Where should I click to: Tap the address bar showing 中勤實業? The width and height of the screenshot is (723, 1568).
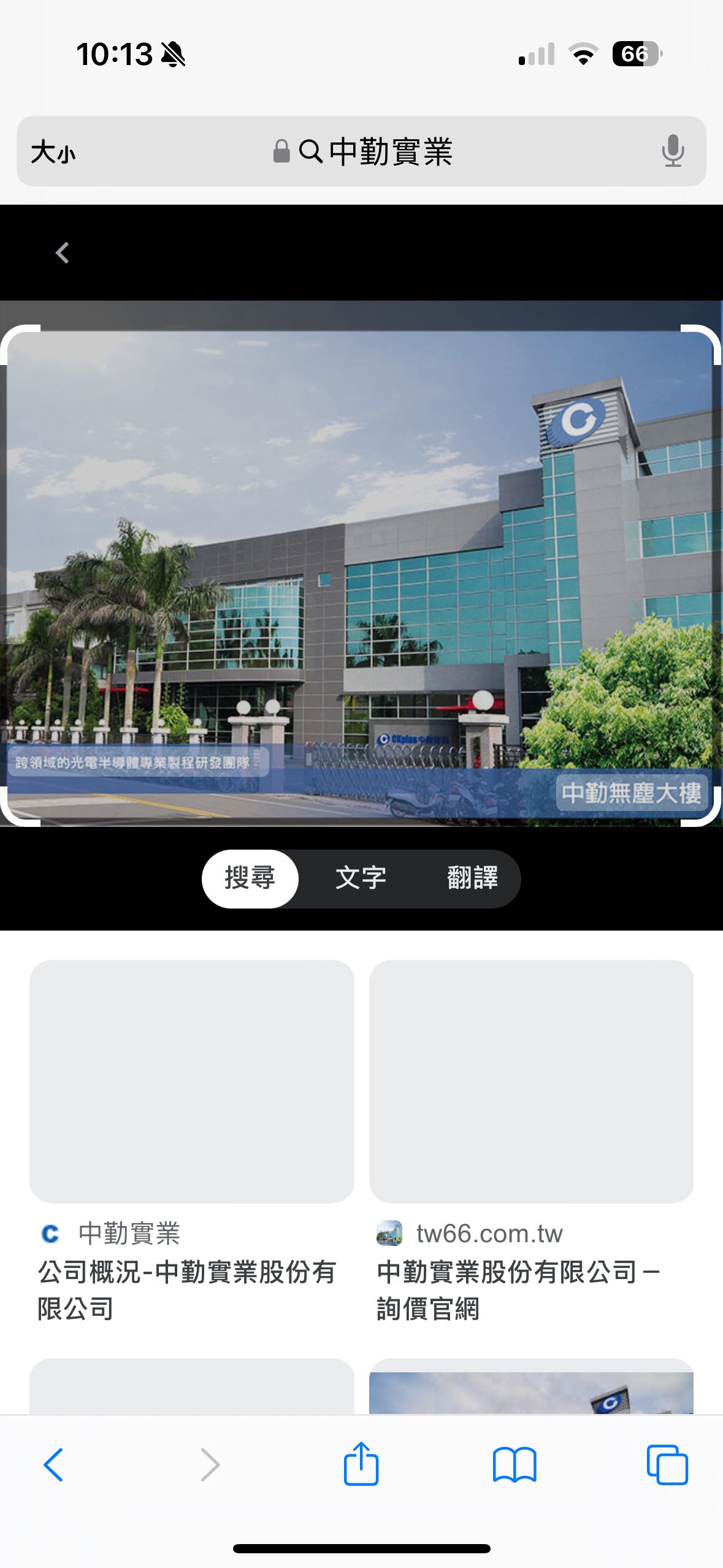(x=361, y=152)
